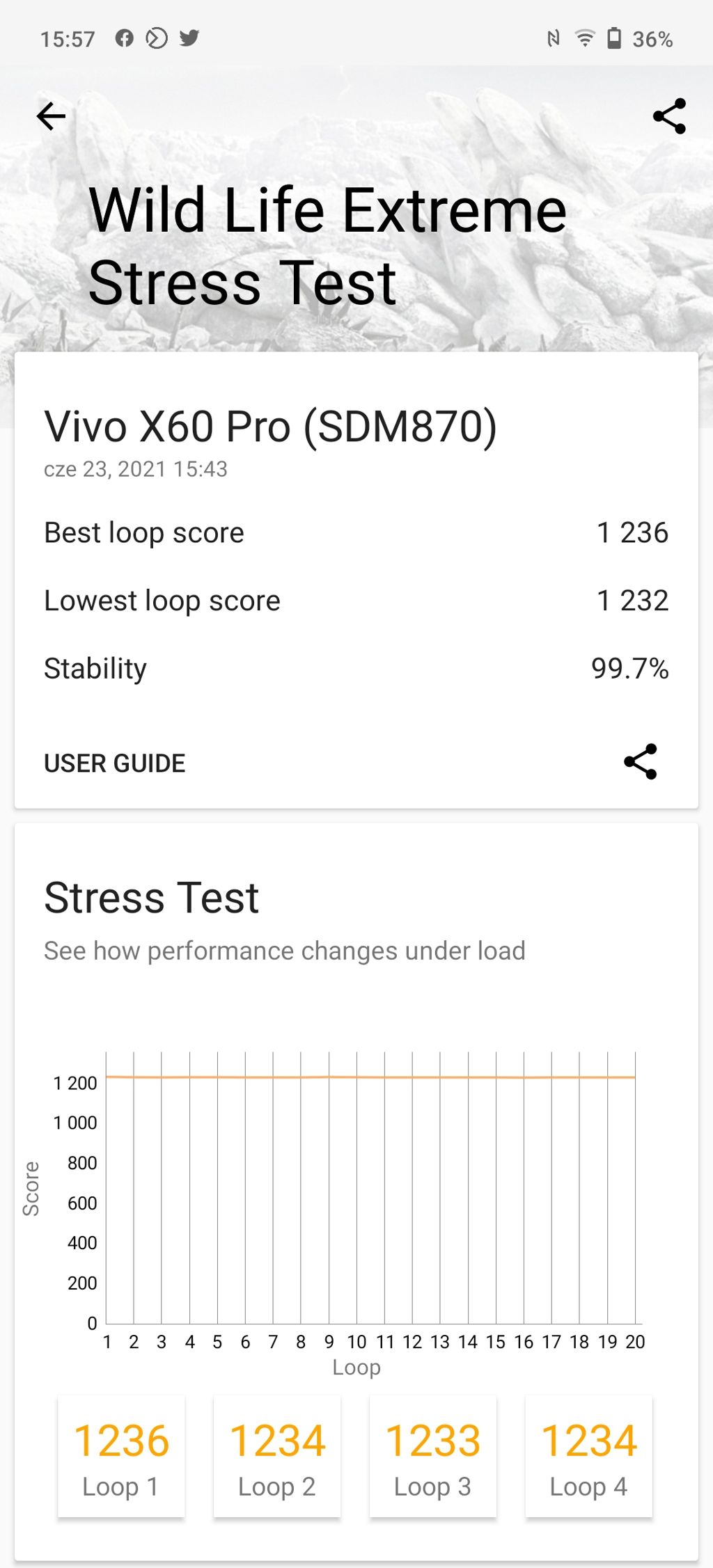713x1568 pixels.
Task: Share the Vivo X60 Pro result card
Action: pos(641,762)
